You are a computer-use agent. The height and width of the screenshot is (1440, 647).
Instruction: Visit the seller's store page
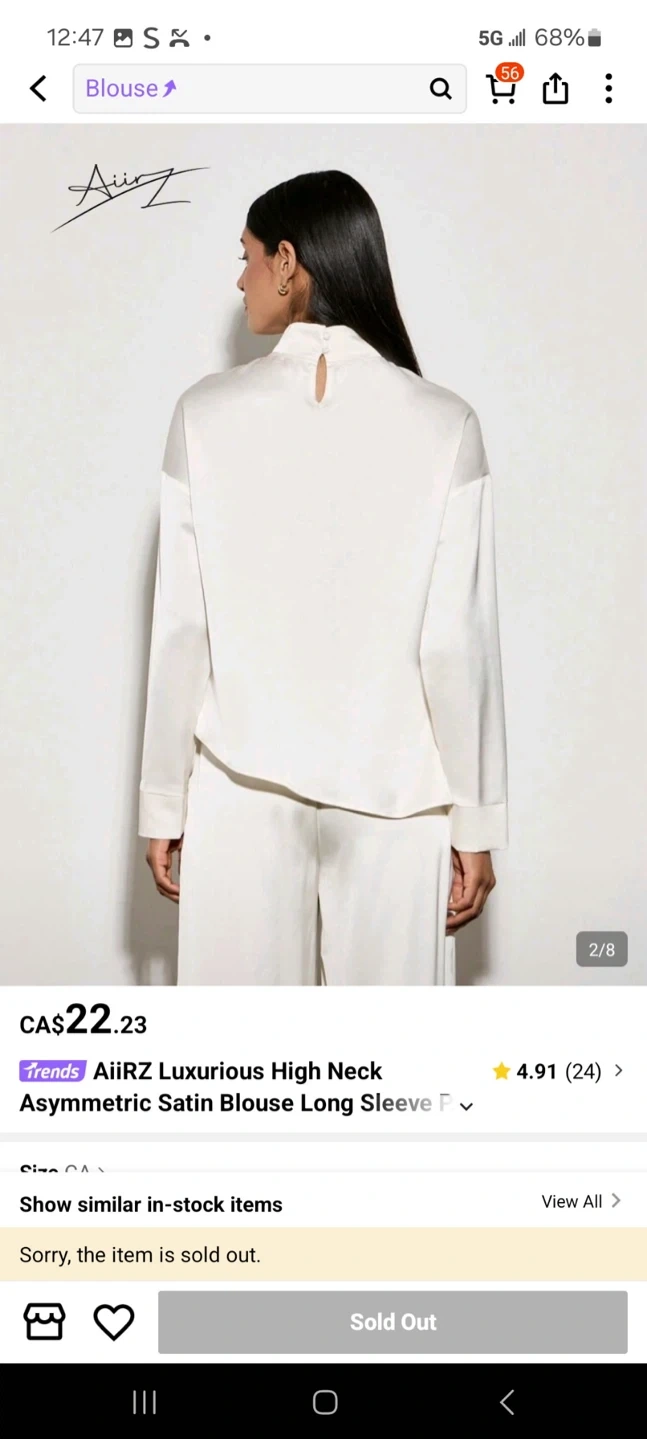click(44, 1322)
